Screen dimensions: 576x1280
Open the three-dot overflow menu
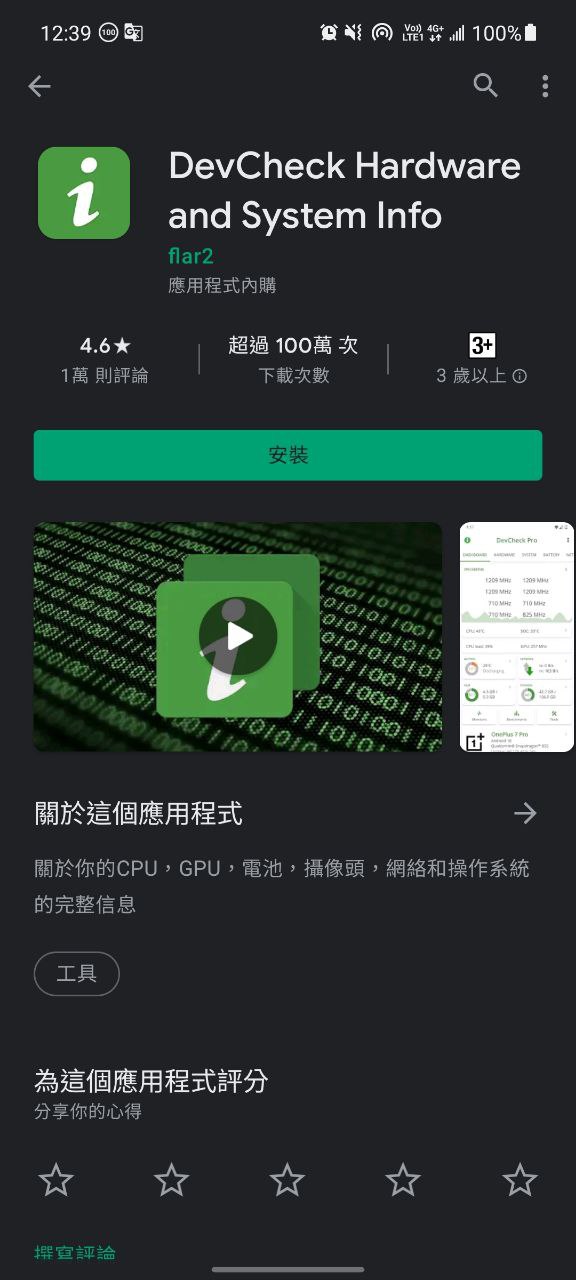coord(545,86)
